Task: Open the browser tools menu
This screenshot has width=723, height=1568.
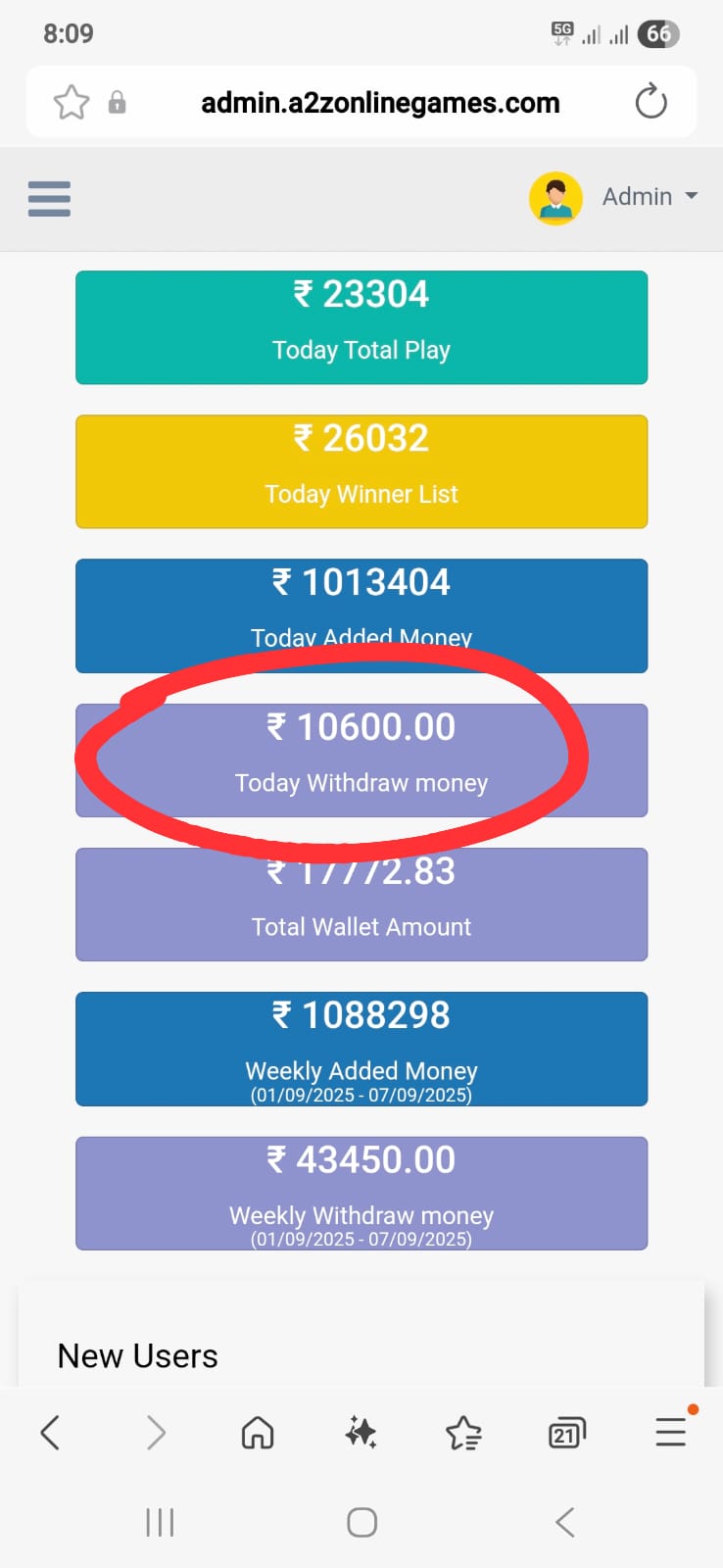Action: pos(671,1433)
